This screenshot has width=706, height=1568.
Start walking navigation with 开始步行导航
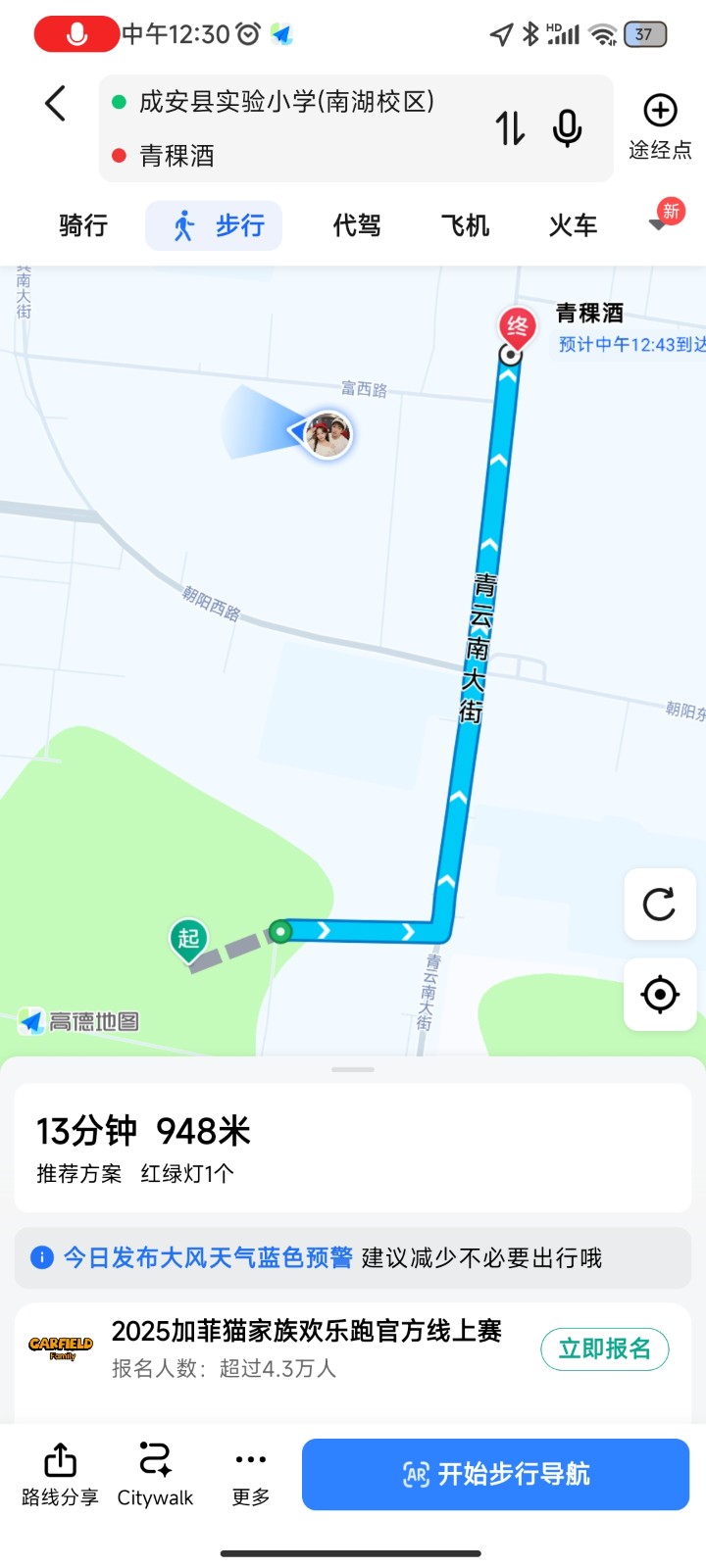click(x=495, y=1474)
